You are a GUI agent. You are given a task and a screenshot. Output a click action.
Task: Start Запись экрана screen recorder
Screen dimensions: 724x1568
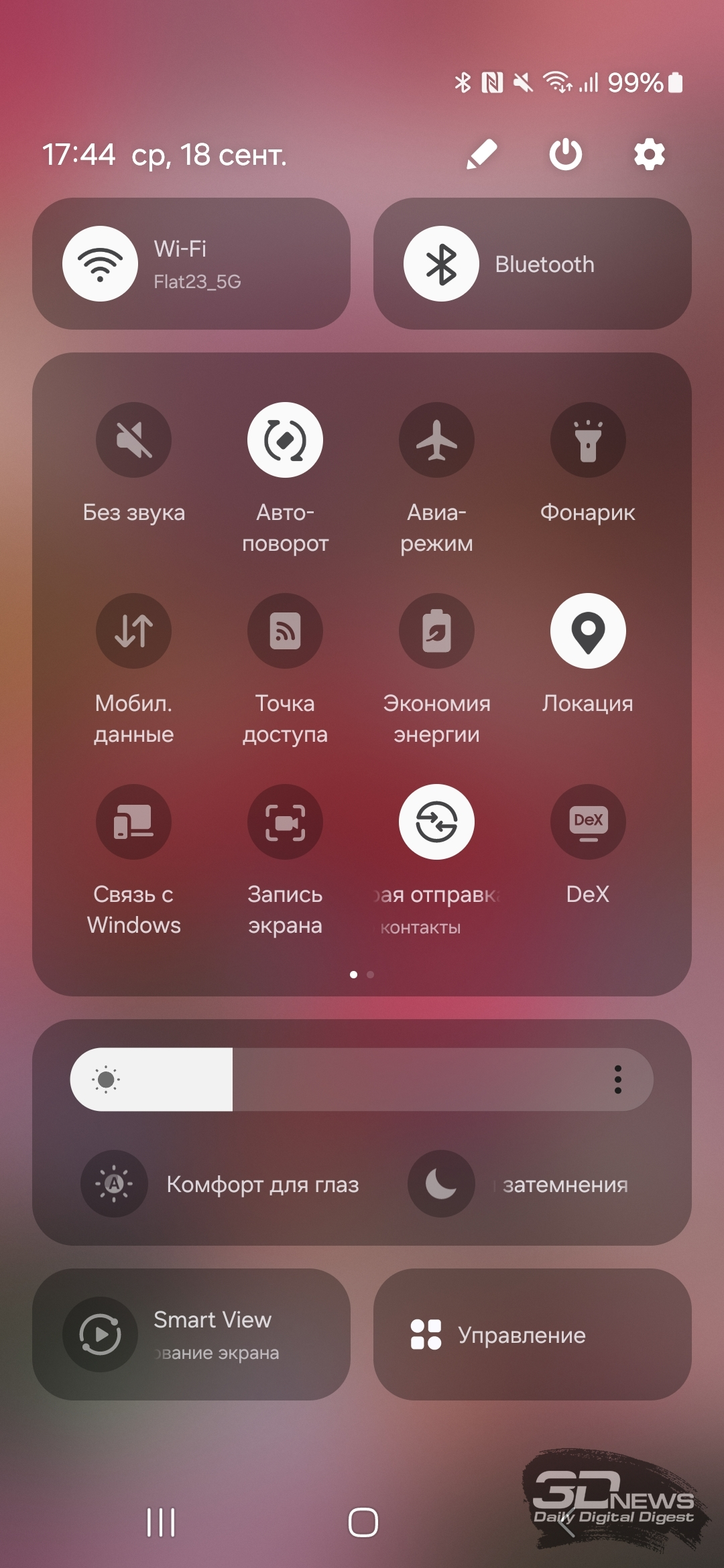(285, 822)
